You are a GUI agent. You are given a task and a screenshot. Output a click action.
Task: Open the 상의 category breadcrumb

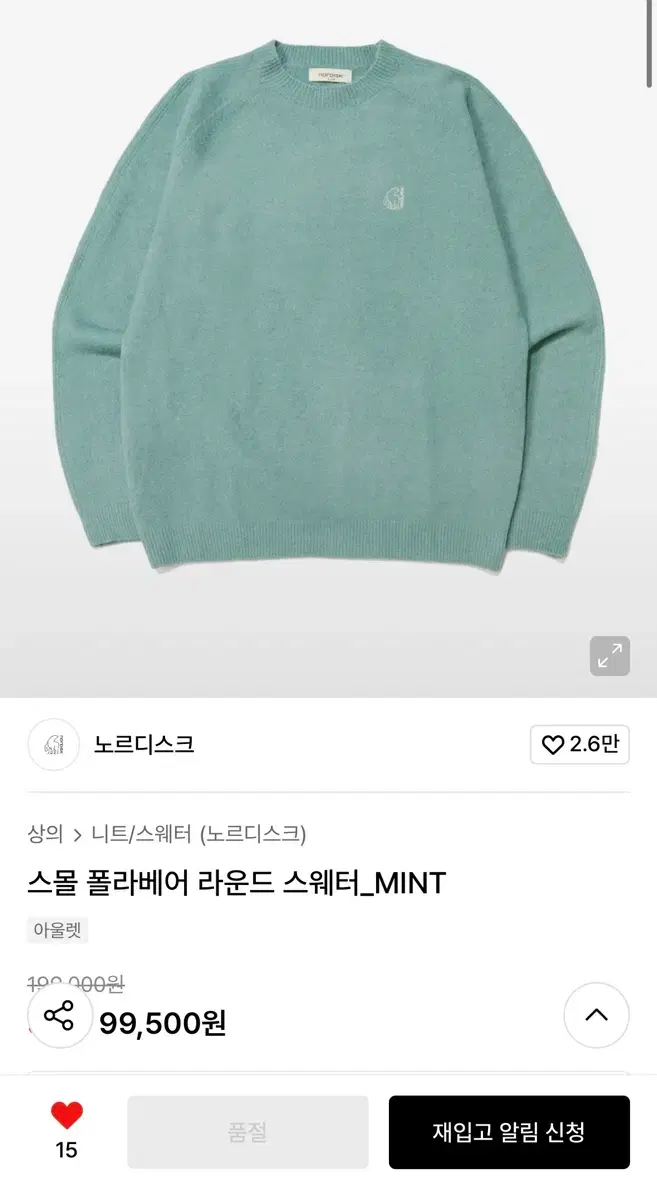pos(45,833)
